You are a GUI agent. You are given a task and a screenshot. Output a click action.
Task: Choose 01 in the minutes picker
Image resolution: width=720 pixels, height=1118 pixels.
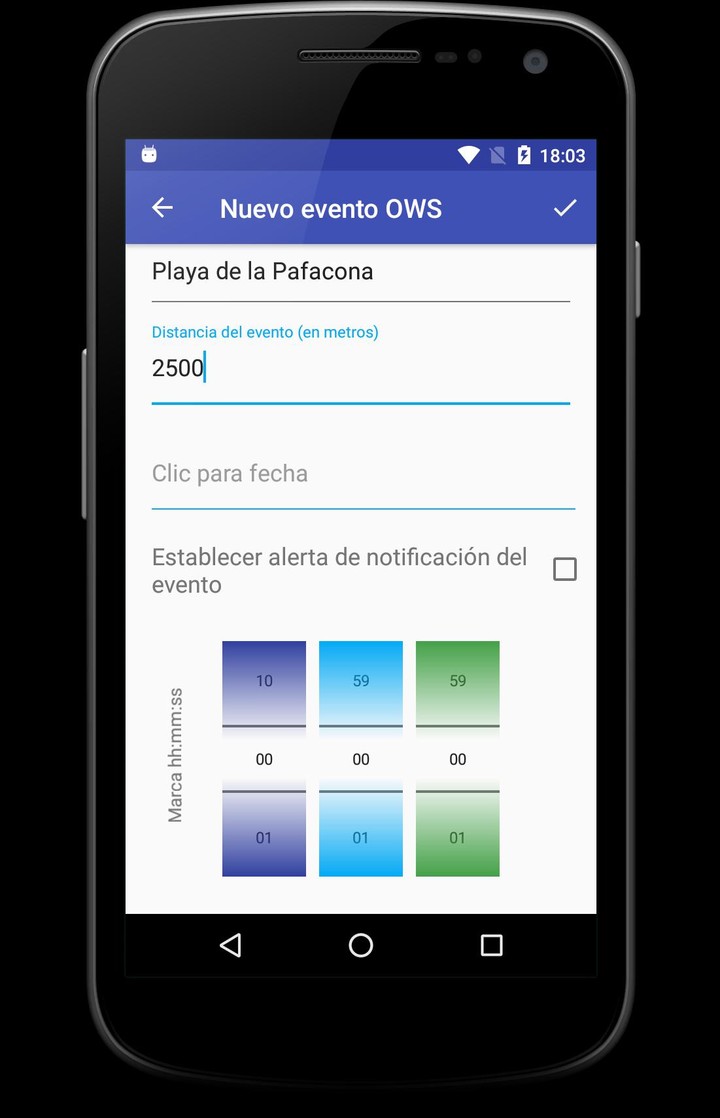tap(361, 837)
